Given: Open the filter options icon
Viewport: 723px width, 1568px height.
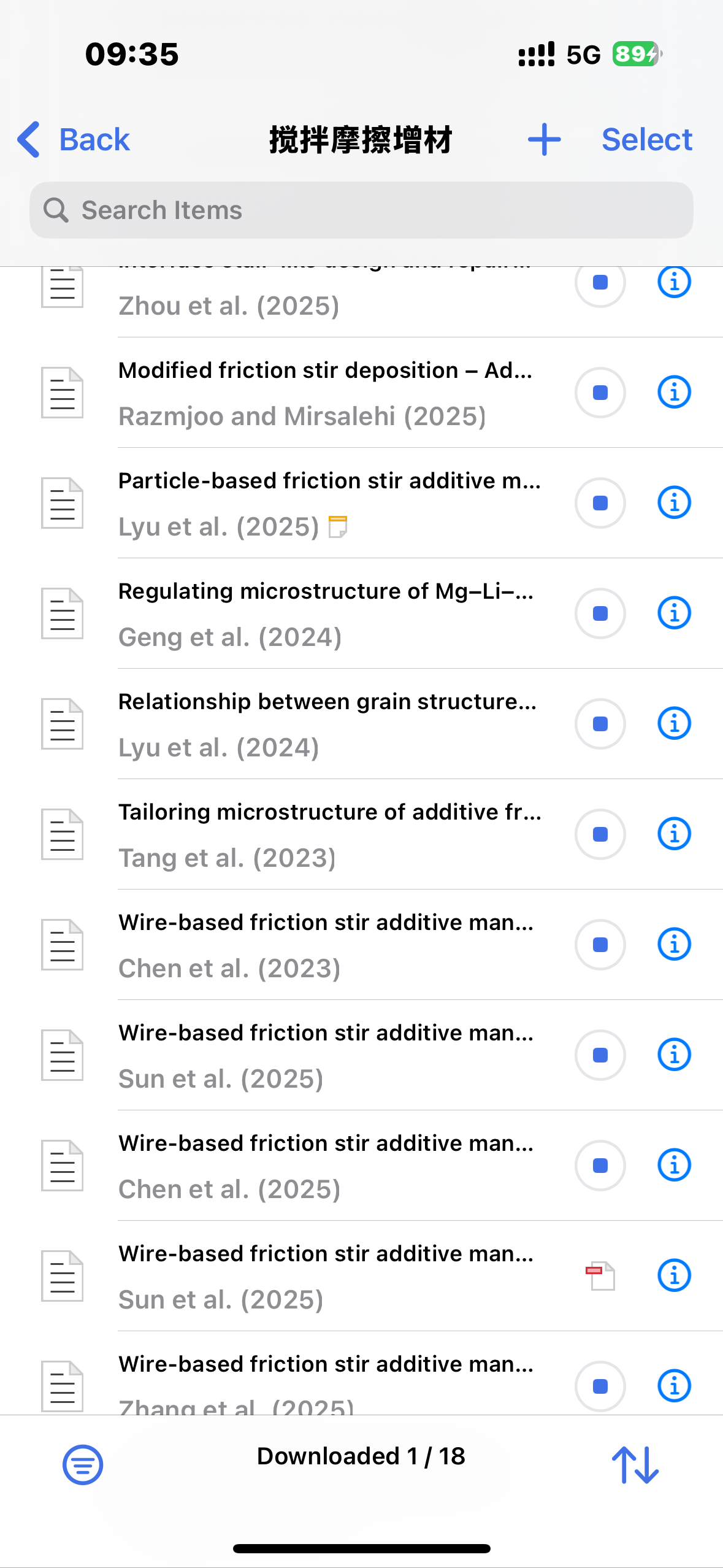Looking at the screenshot, I should coord(83,1464).
